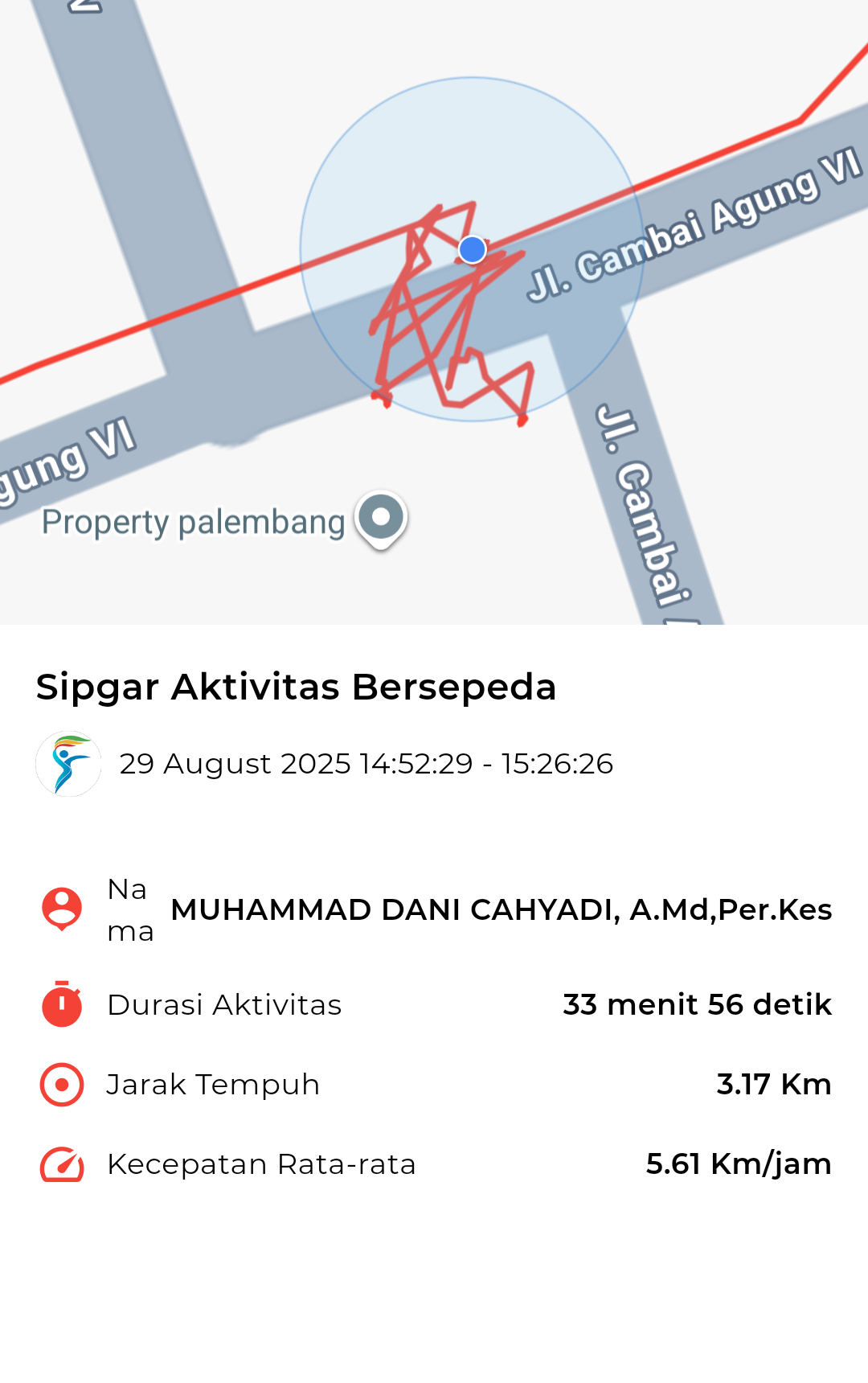Tap the Property palembang map marker
Viewport: 868px width, 1383px height.
pos(381,517)
